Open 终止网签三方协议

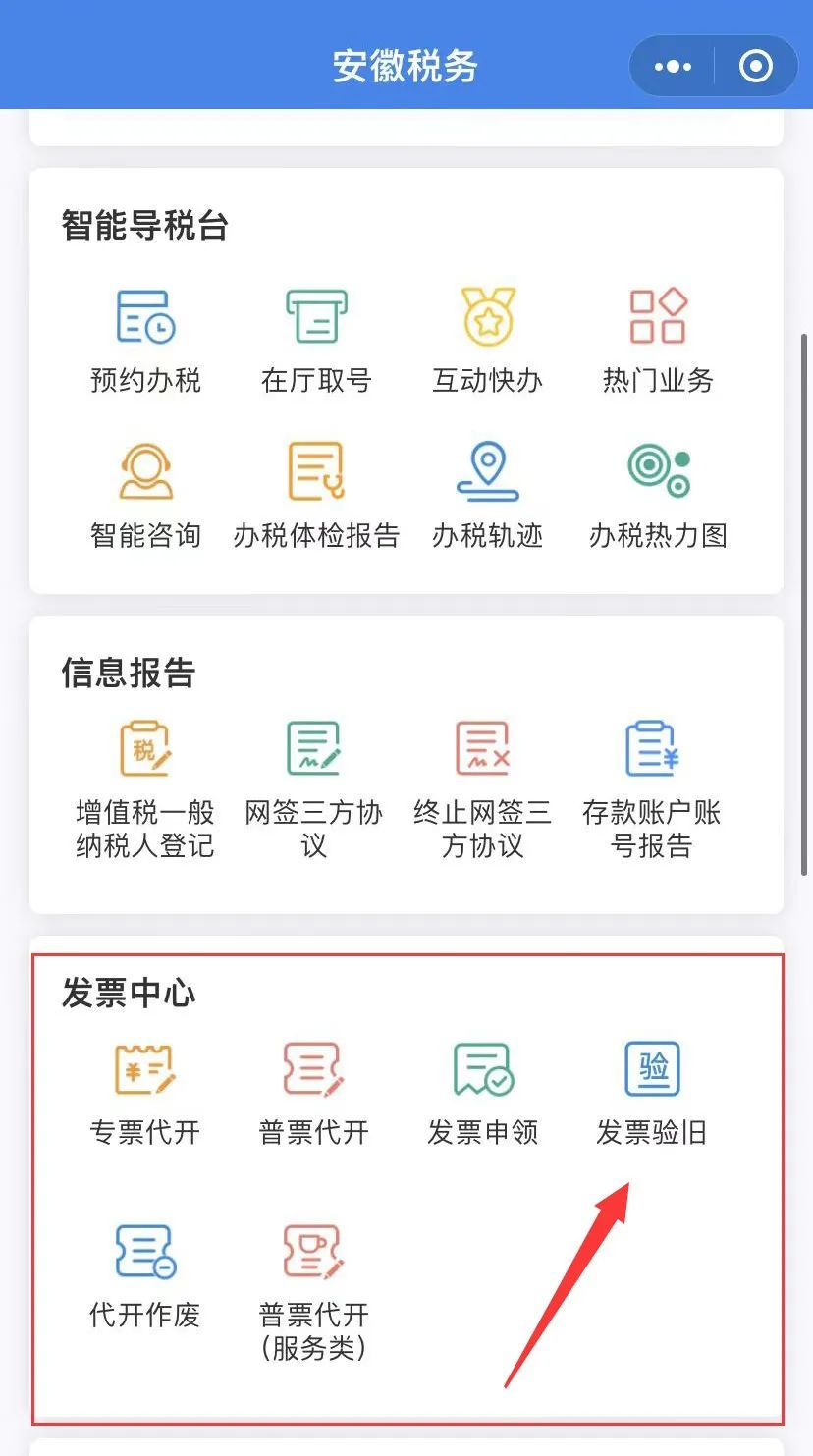pos(483,790)
